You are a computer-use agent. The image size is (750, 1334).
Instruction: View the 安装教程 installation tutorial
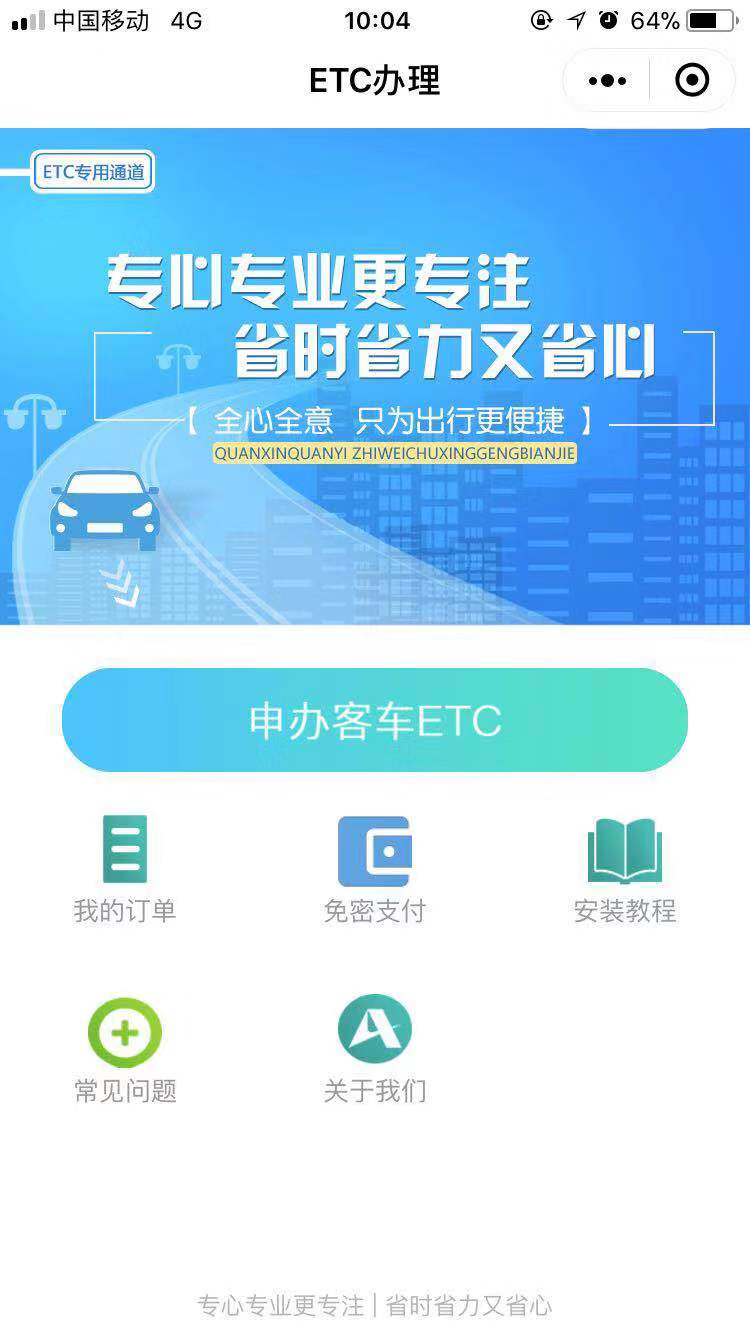(625, 868)
